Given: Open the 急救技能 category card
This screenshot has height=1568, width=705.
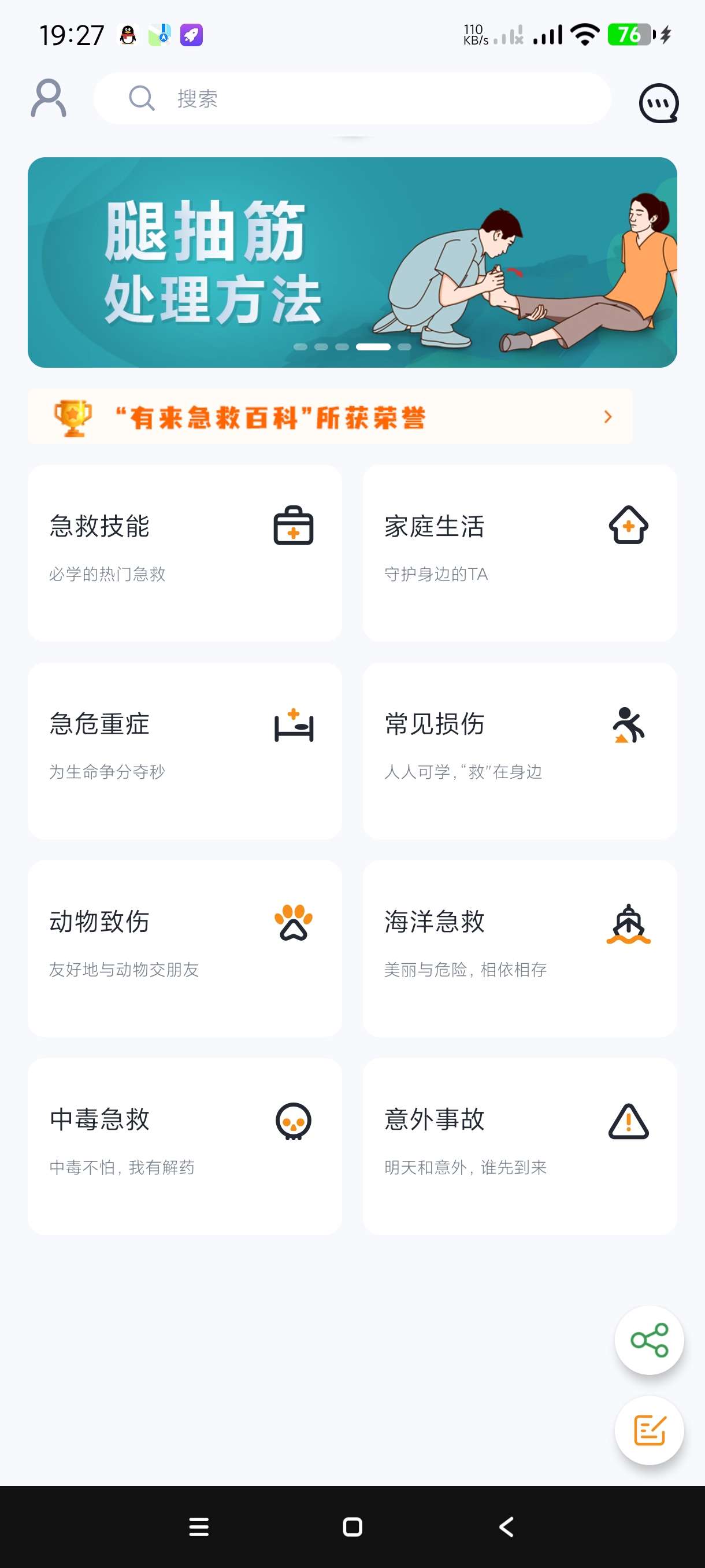Looking at the screenshot, I should click(184, 553).
